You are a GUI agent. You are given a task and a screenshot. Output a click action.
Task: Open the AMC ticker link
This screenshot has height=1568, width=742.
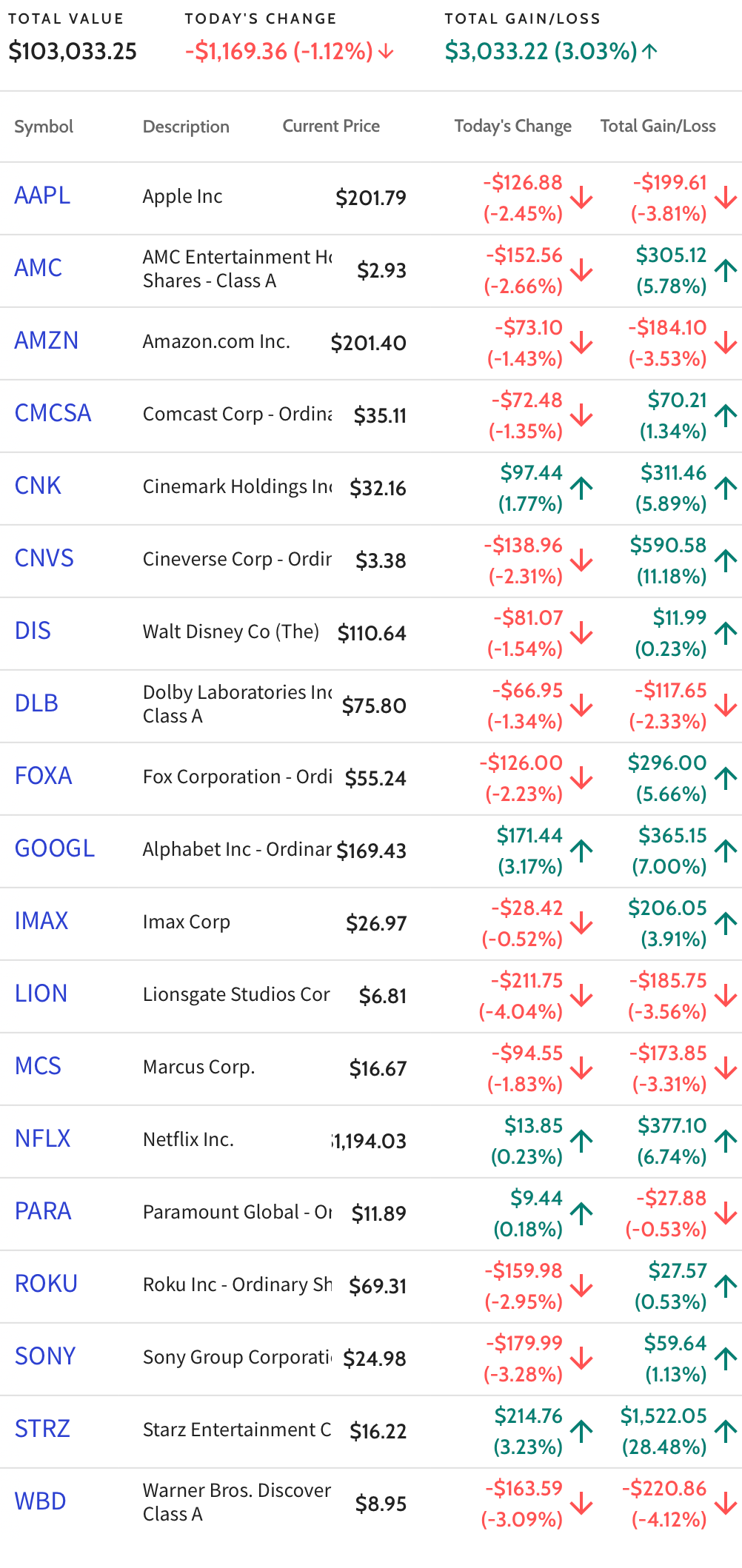[x=39, y=268]
